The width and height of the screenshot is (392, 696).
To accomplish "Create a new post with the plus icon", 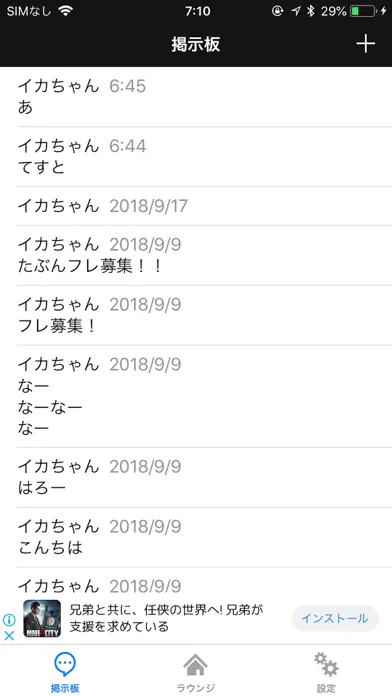I will coord(365,44).
